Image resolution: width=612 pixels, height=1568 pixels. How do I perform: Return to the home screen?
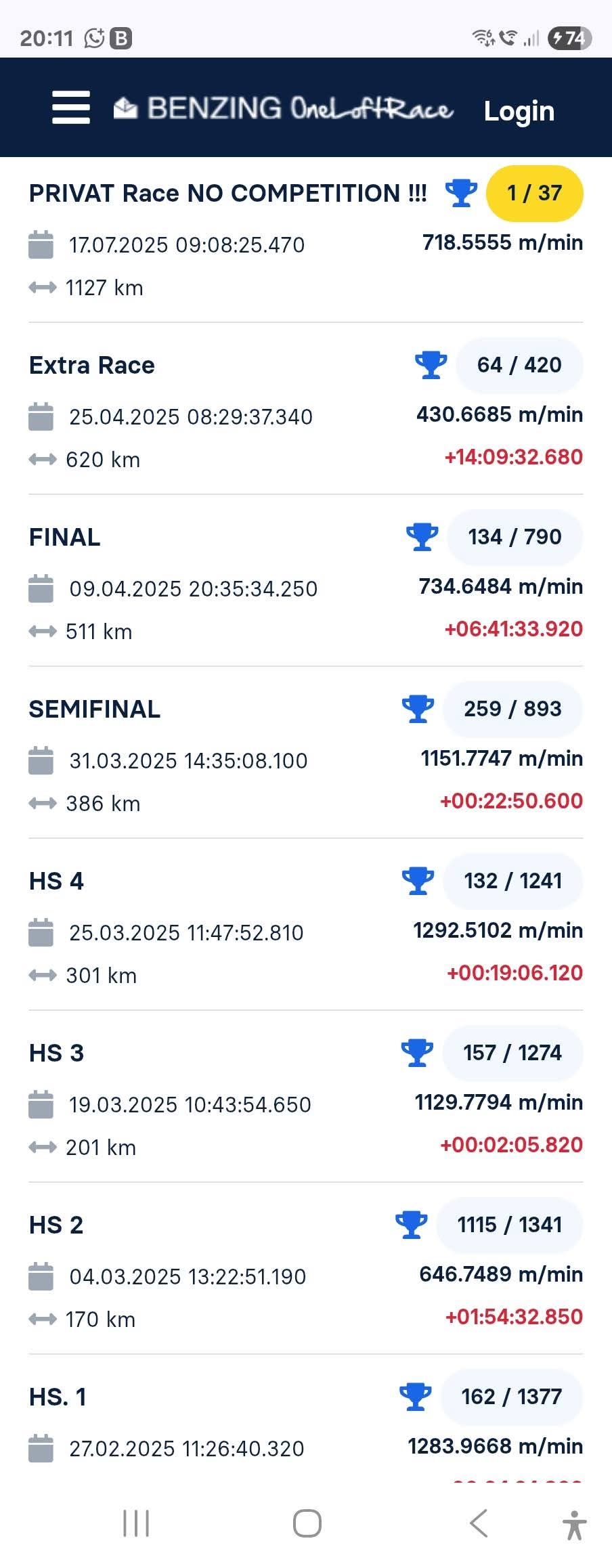pyautogui.click(x=307, y=1523)
